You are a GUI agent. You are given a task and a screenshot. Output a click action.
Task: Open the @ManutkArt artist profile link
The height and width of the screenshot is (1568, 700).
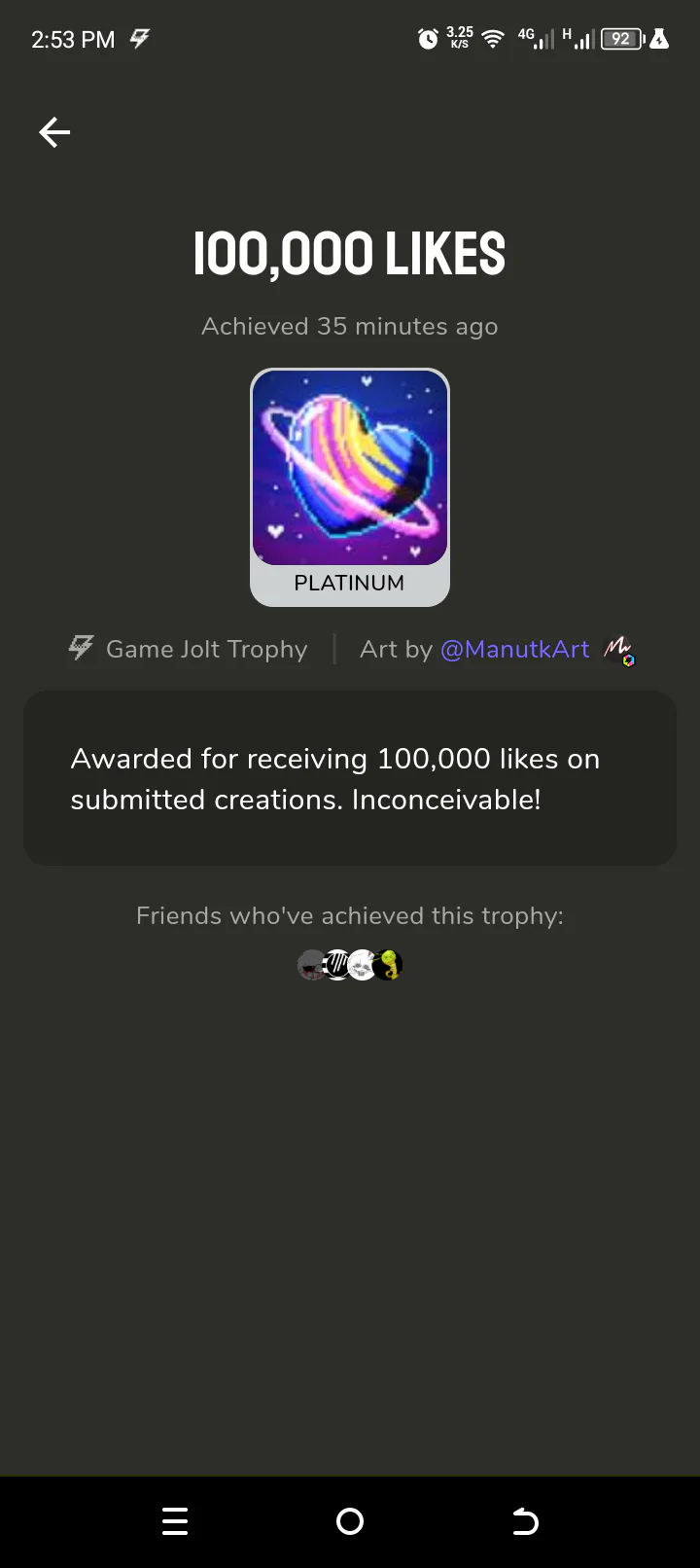tap(515, 649)
